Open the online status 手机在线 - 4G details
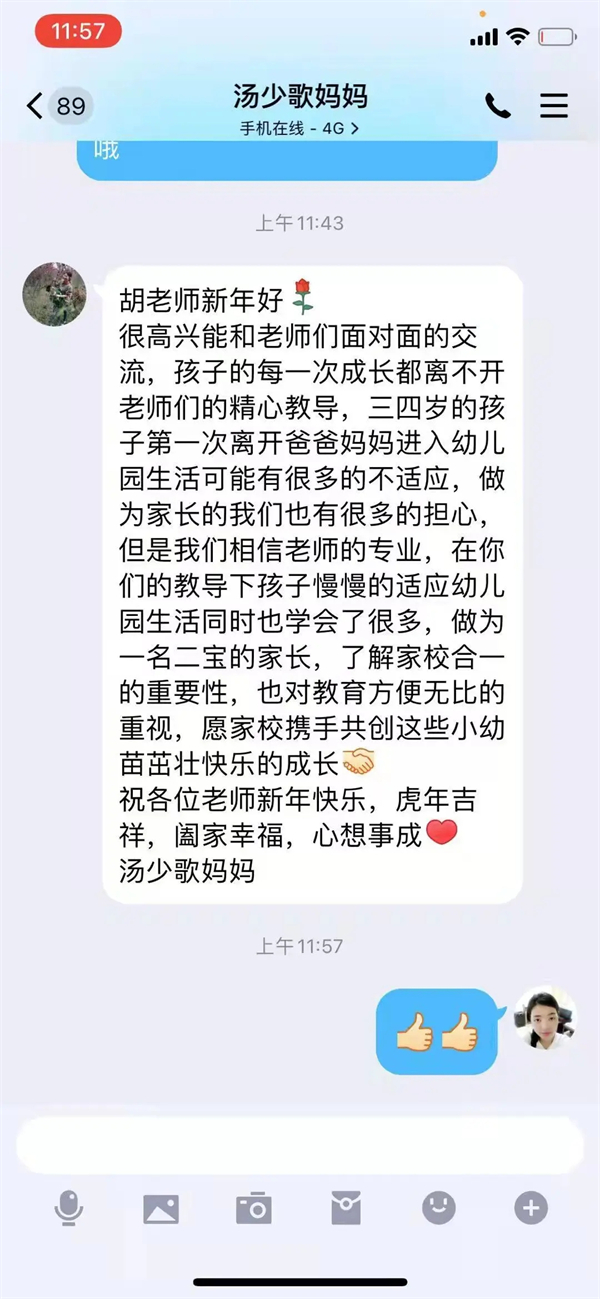This screenshot has width=600, height=1299. 299,128
